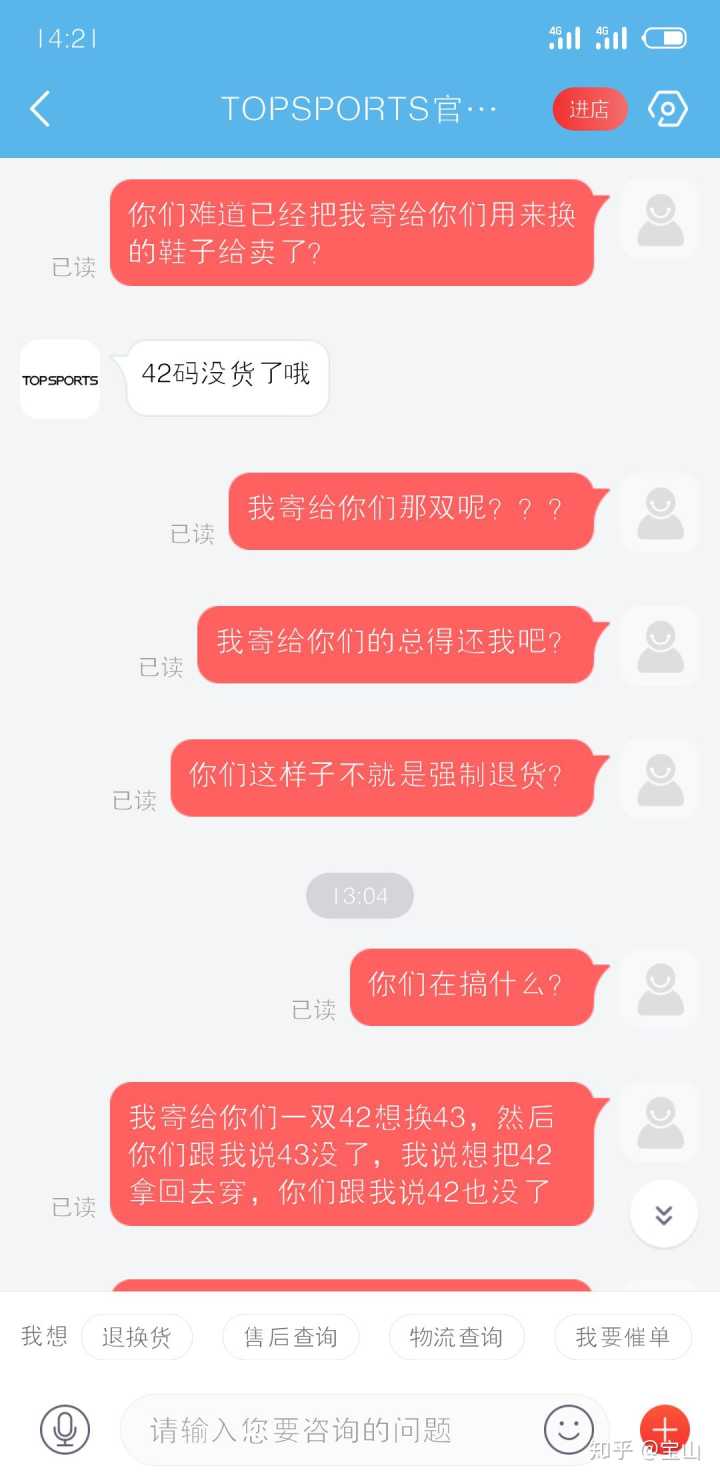The width and height of the screenshot is (720, 1480).
Task: Switch to voice input with the microphone icon
Action: coord(65,1429)
